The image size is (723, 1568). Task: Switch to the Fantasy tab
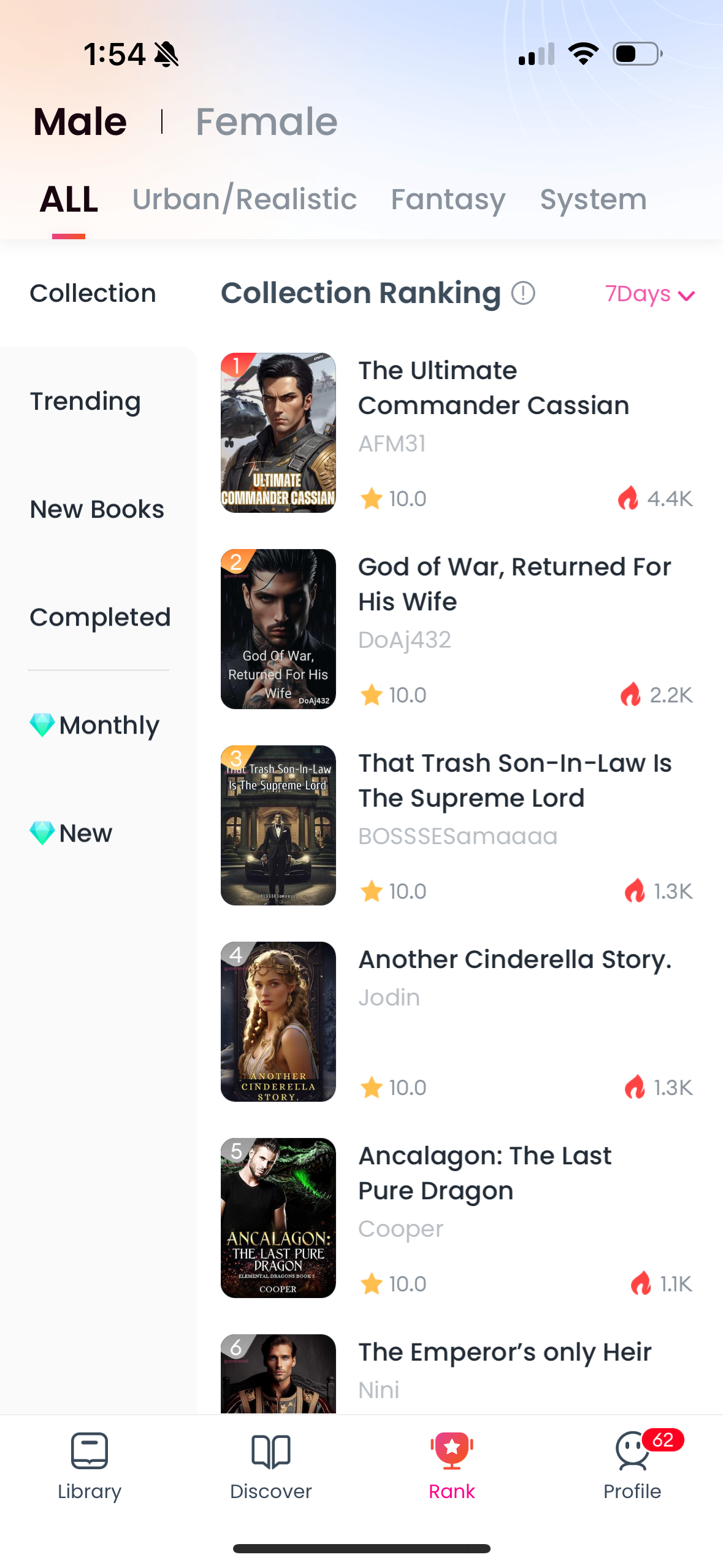click(x=448, y=199)
